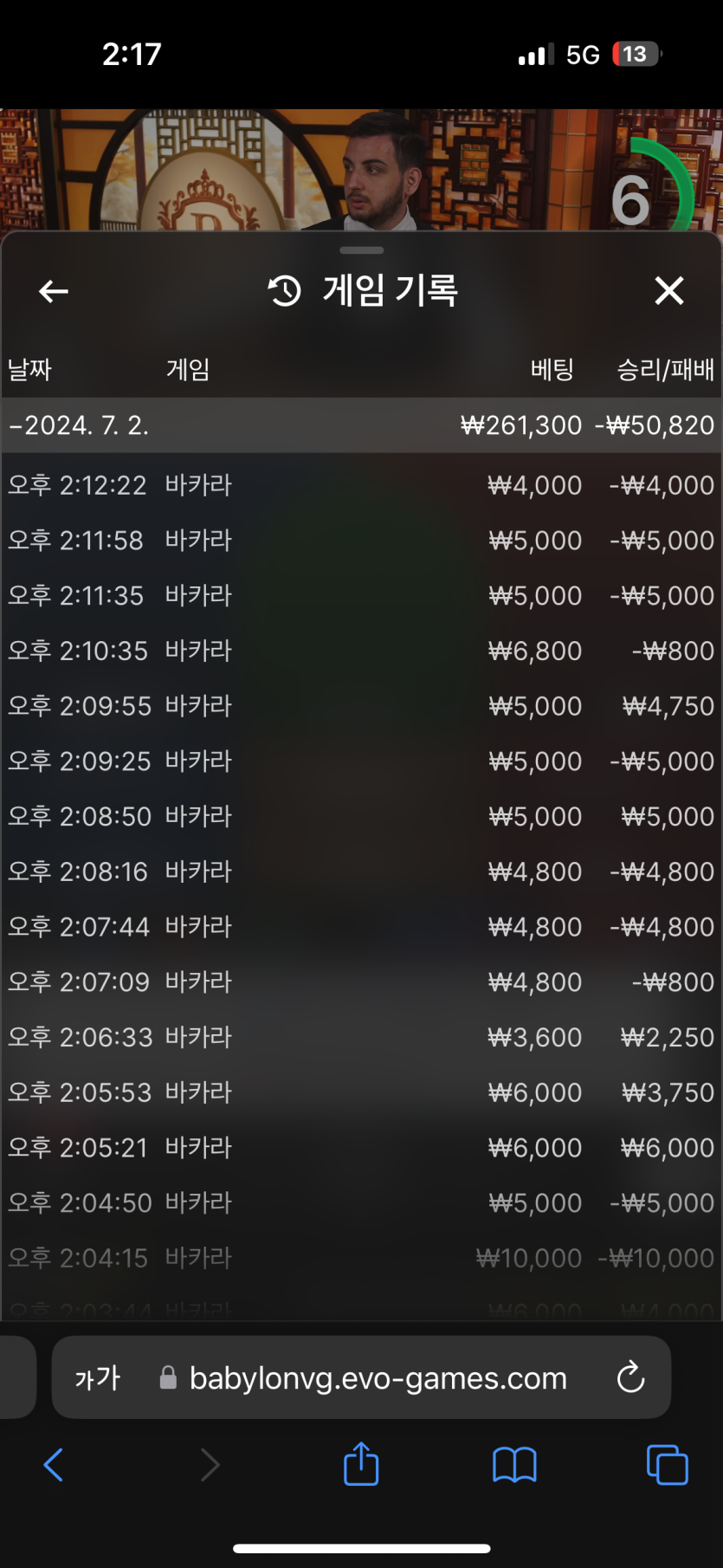The image size is (723, 1568).
Task: Reload the page in Safari
Action: (630, 1377)
